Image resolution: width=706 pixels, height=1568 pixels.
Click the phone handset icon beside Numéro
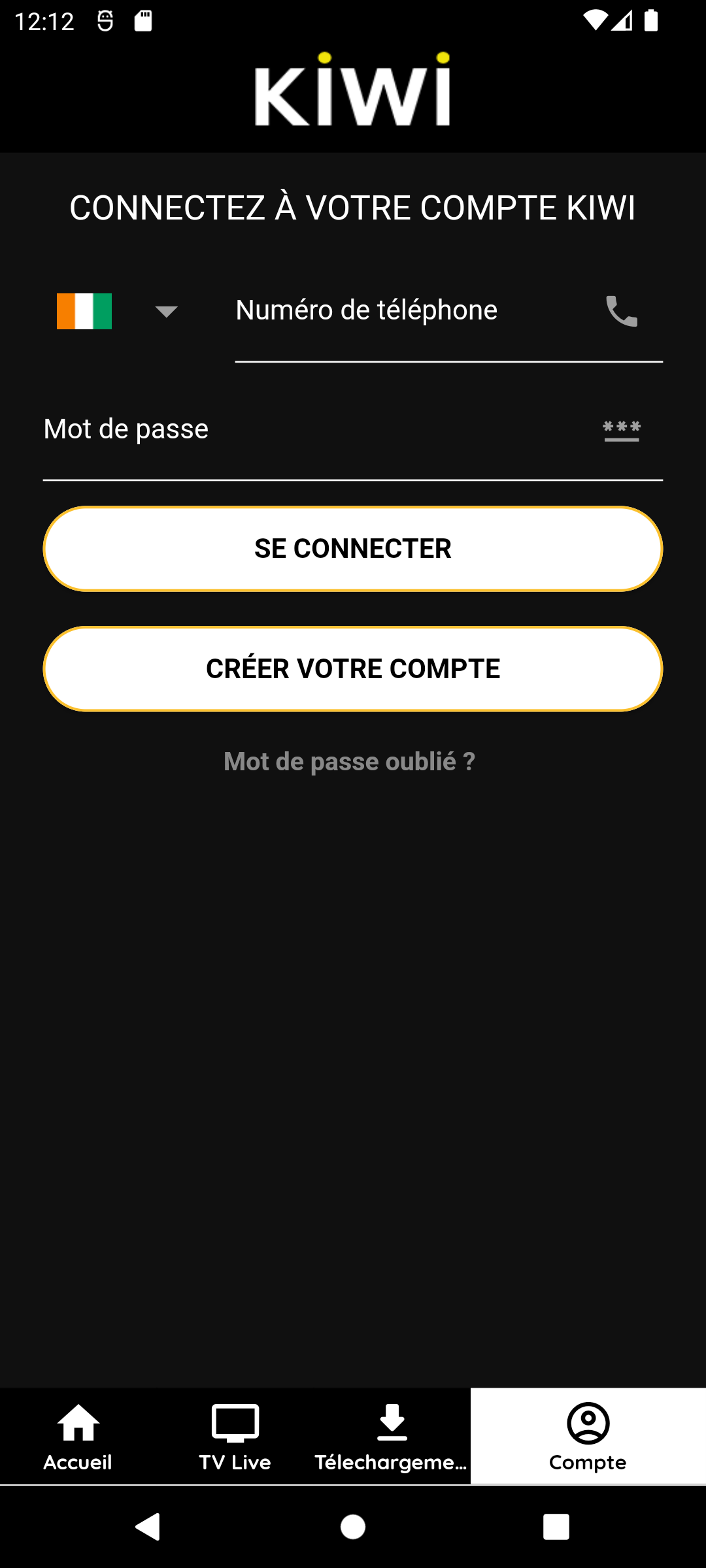pos(620,312)
